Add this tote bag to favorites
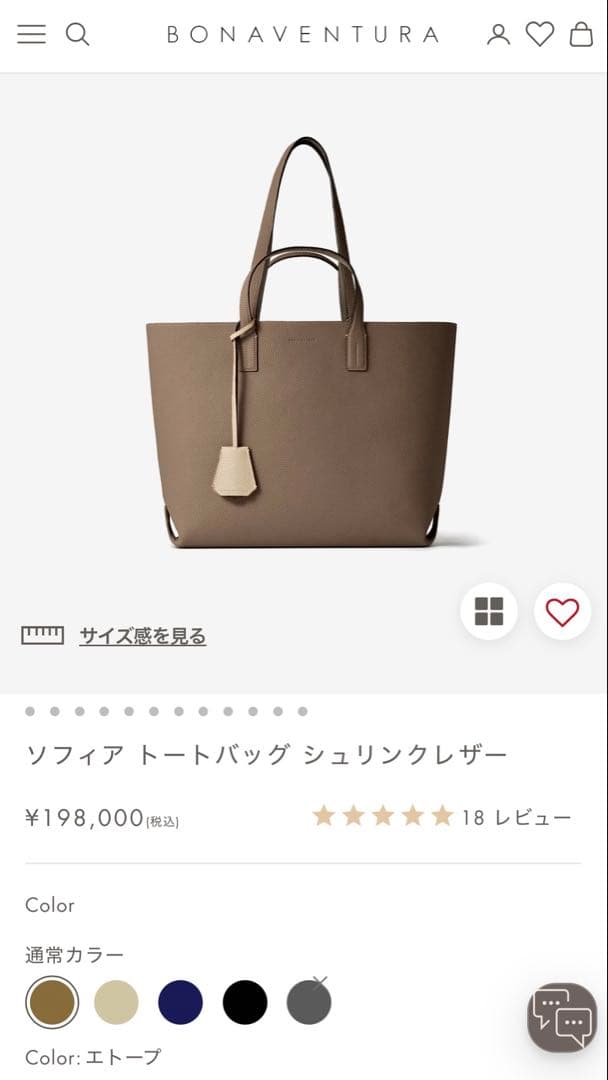 [x=562, y=611]
